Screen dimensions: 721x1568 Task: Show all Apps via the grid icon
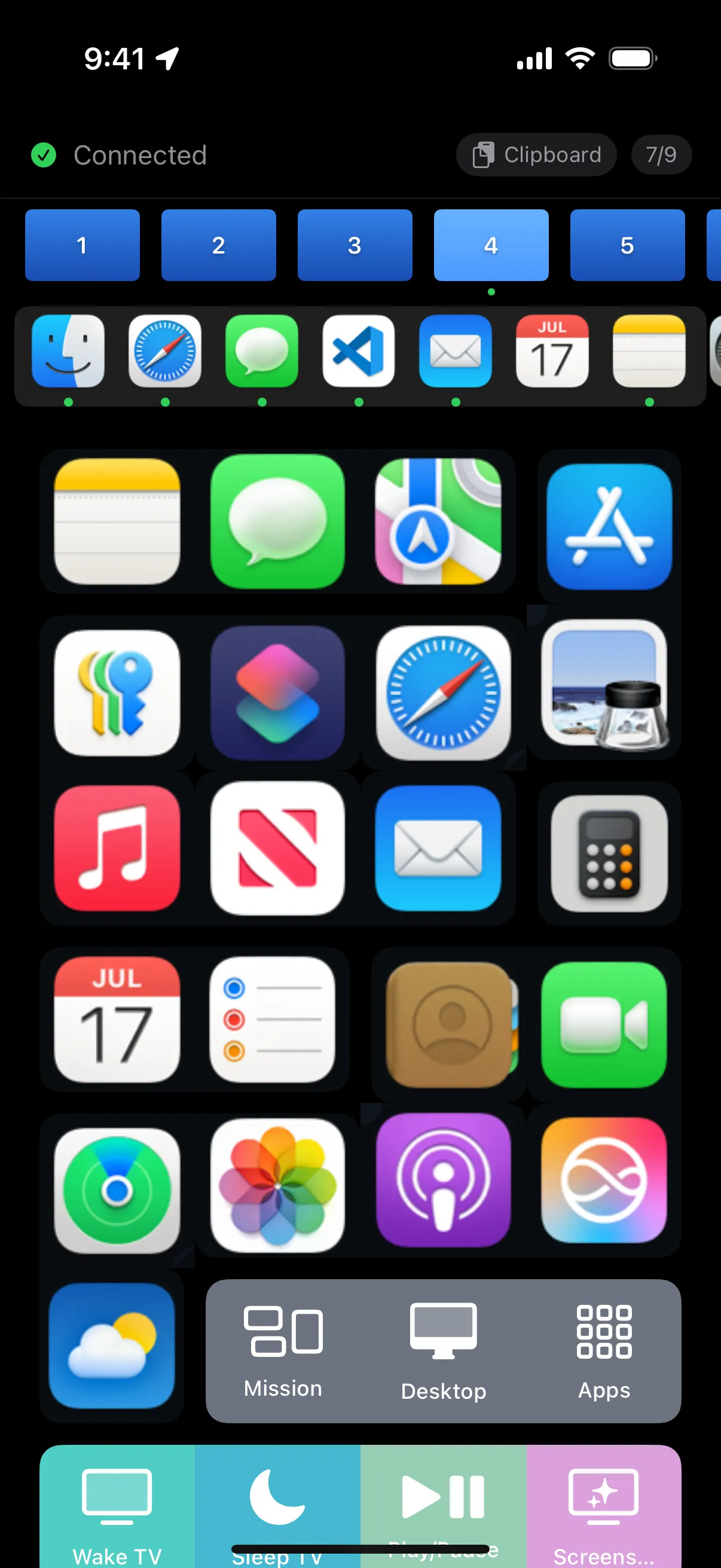(x=604, y=1345)
